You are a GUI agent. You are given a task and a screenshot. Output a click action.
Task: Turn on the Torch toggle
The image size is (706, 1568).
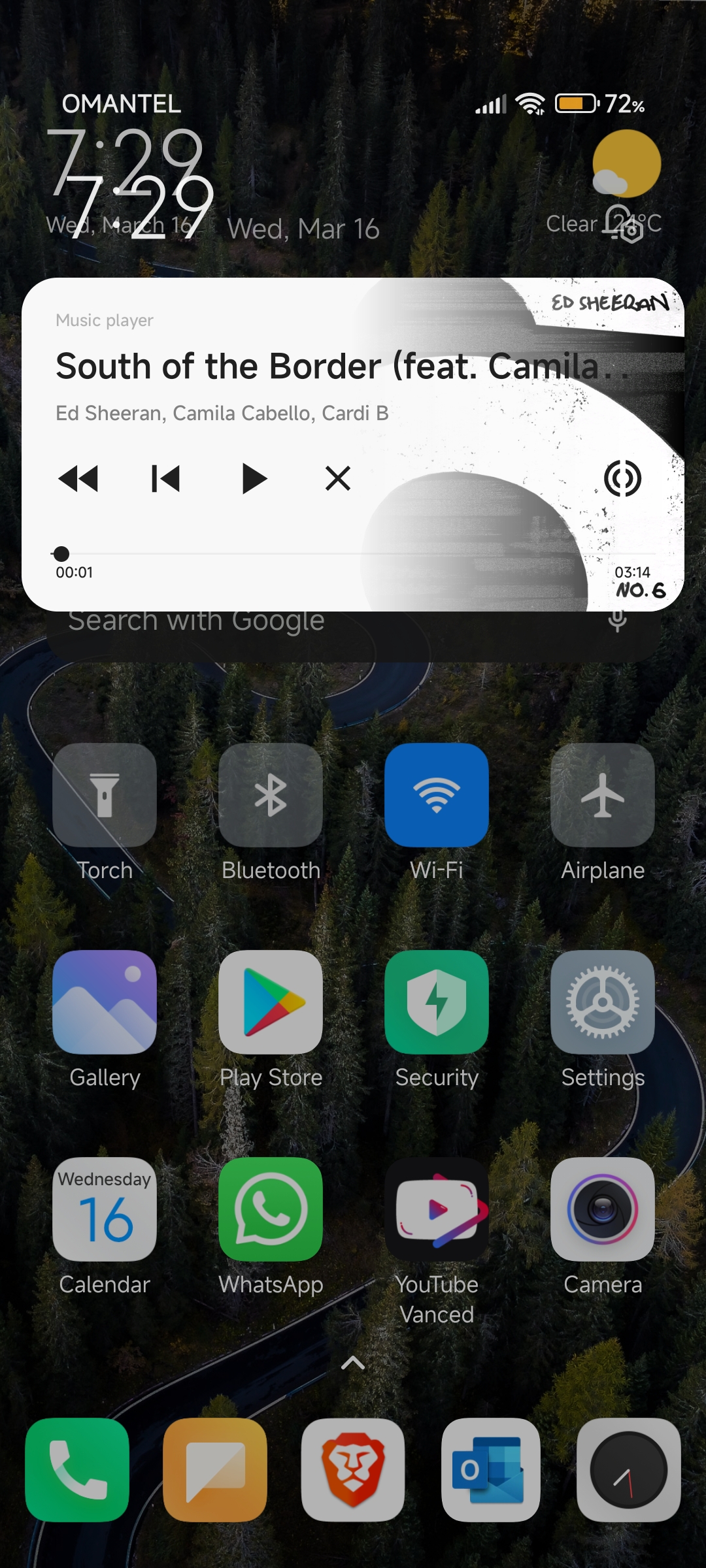(x=105, y=795)
